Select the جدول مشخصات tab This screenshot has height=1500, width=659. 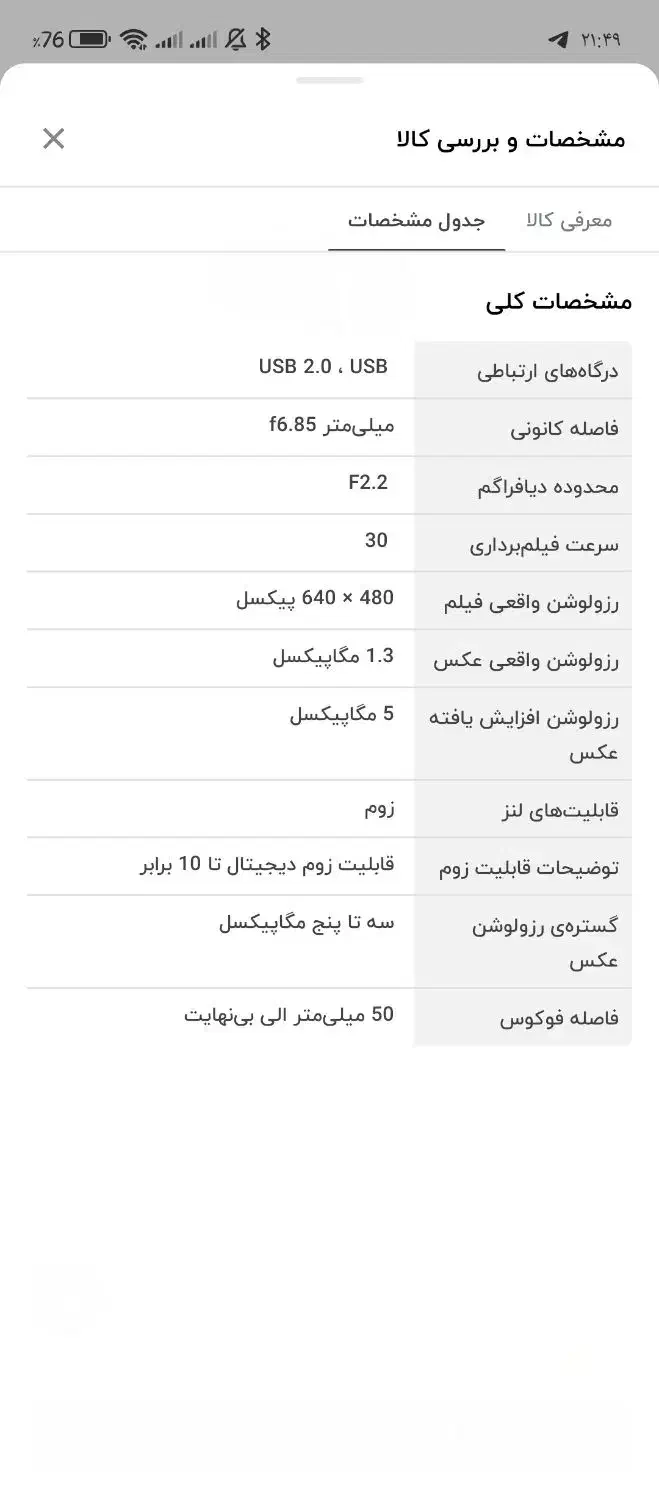click(x=416, y=220)
